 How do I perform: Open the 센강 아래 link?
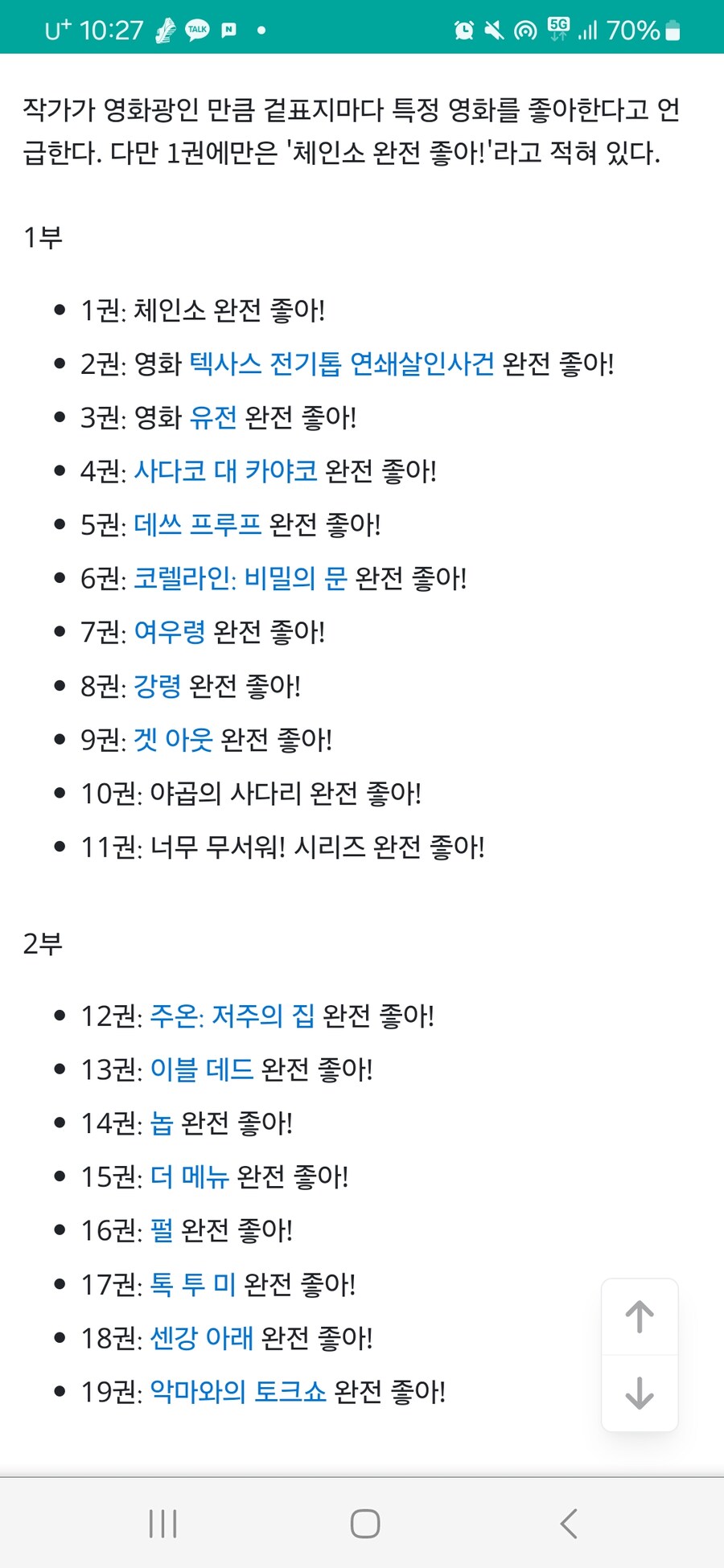point(201,1338)
